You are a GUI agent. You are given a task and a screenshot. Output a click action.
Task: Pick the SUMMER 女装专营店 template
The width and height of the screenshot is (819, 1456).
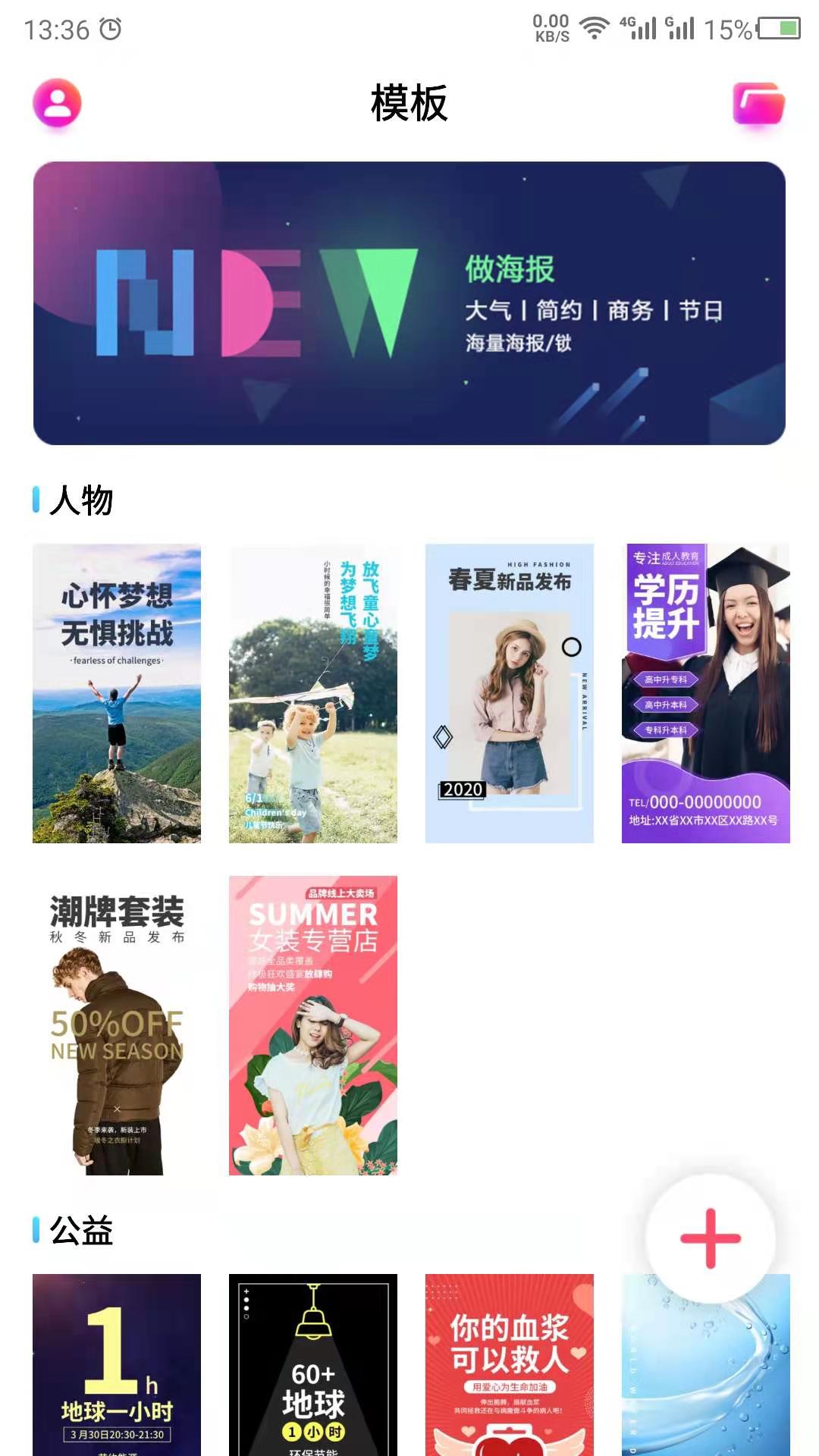point(313,1025)
